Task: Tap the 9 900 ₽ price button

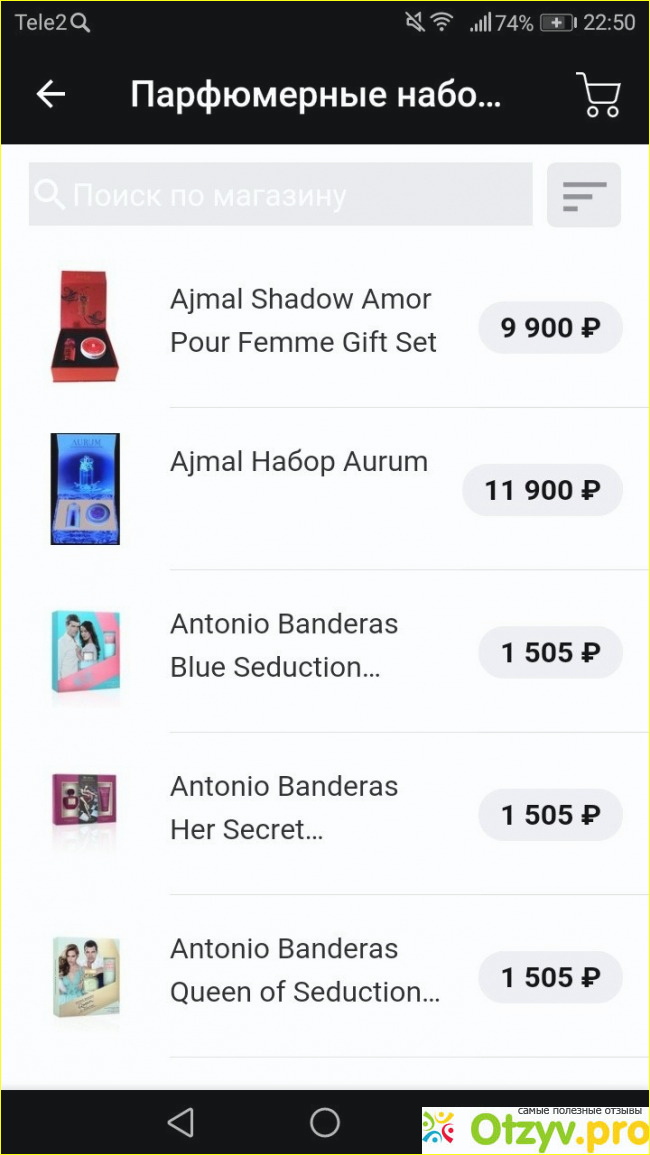Action: click(550, 328)
